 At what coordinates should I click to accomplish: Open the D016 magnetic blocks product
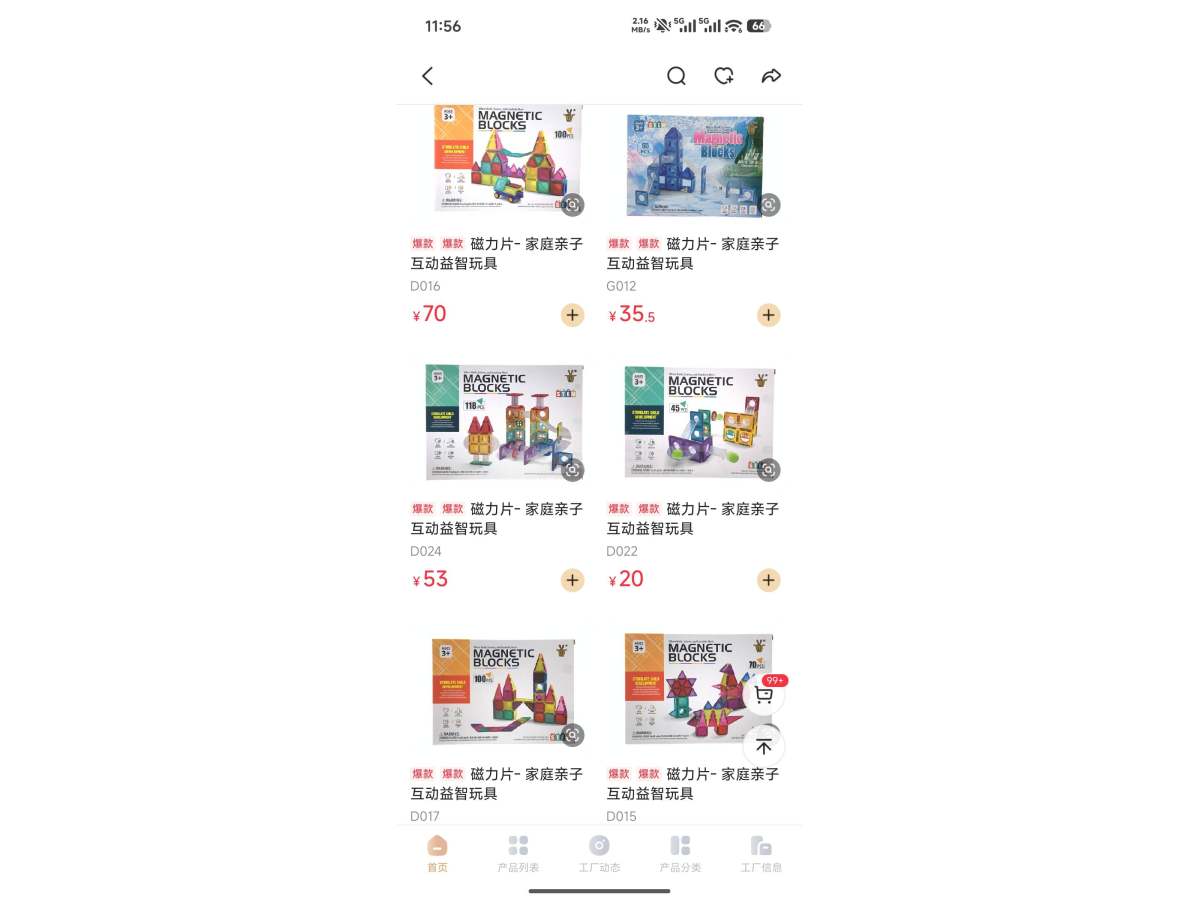point(498,160)
